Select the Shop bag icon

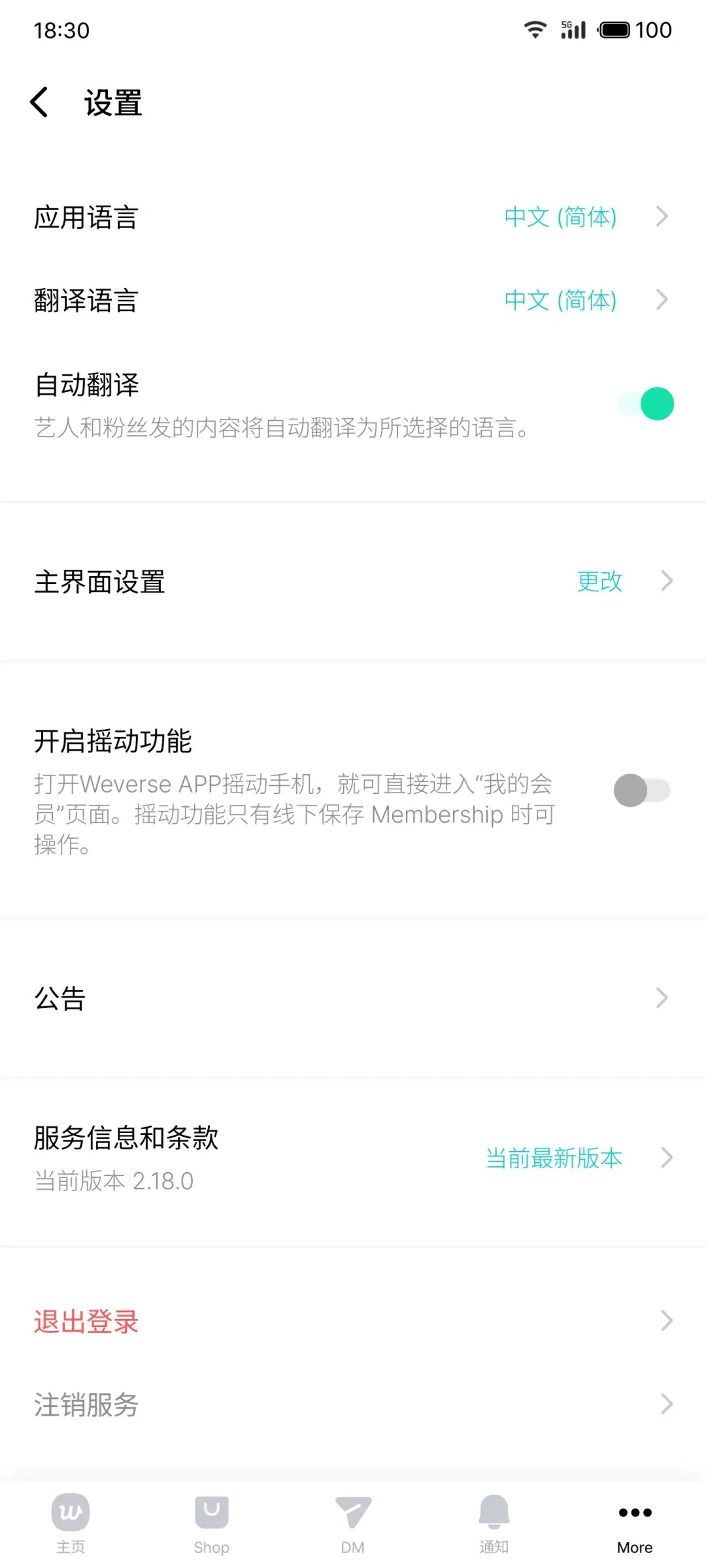coord(211,1511)
